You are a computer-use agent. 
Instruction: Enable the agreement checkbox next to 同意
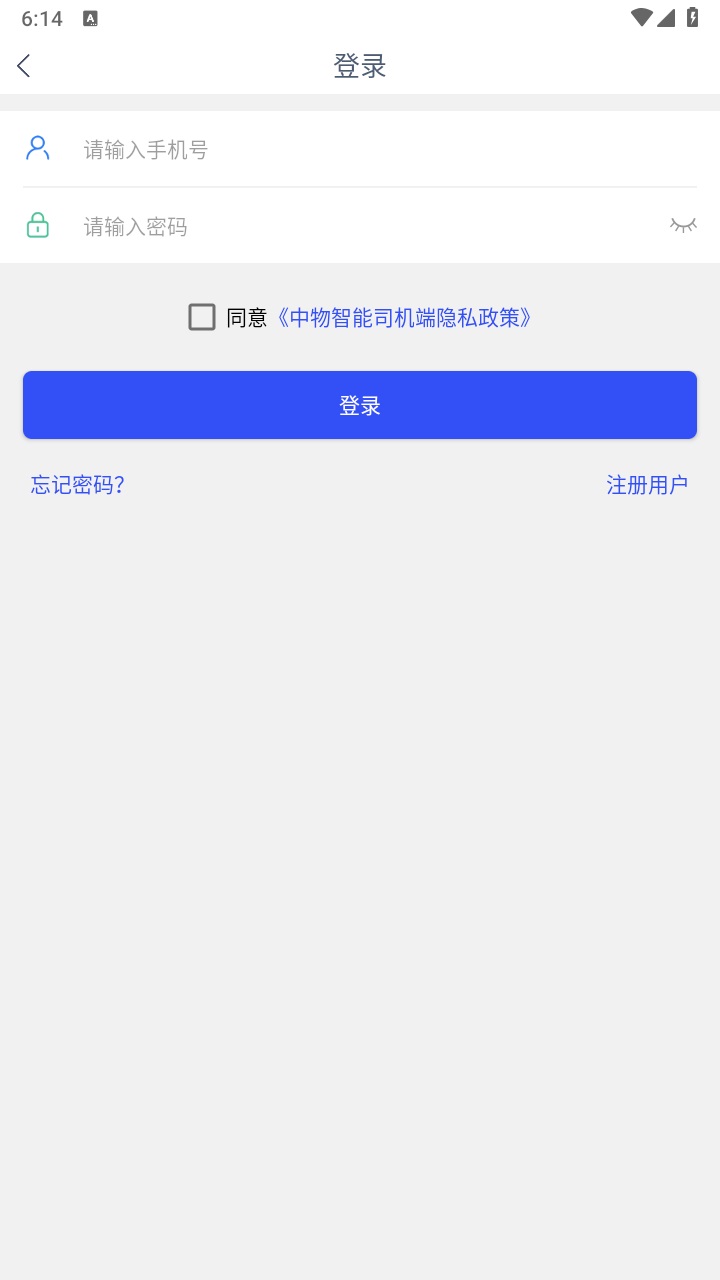click(x=202, y=317)
